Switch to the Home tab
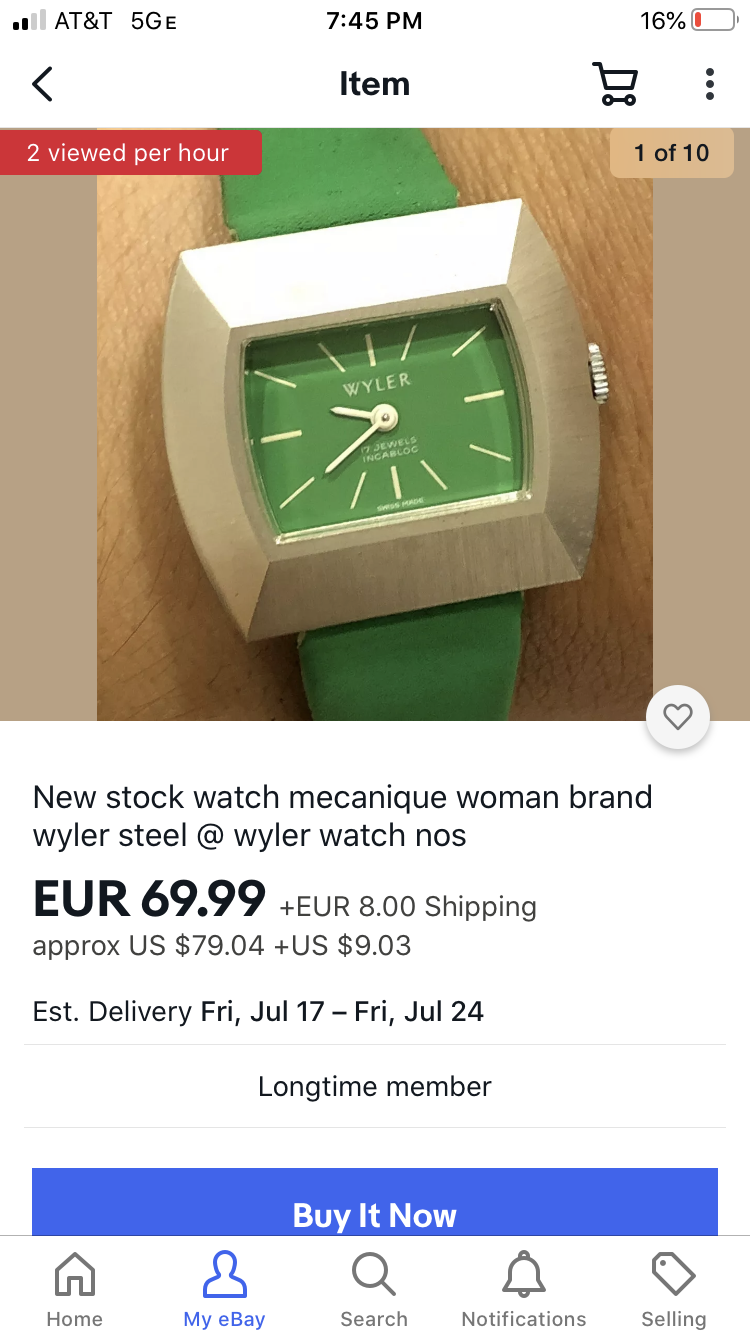 point(75,1289)
